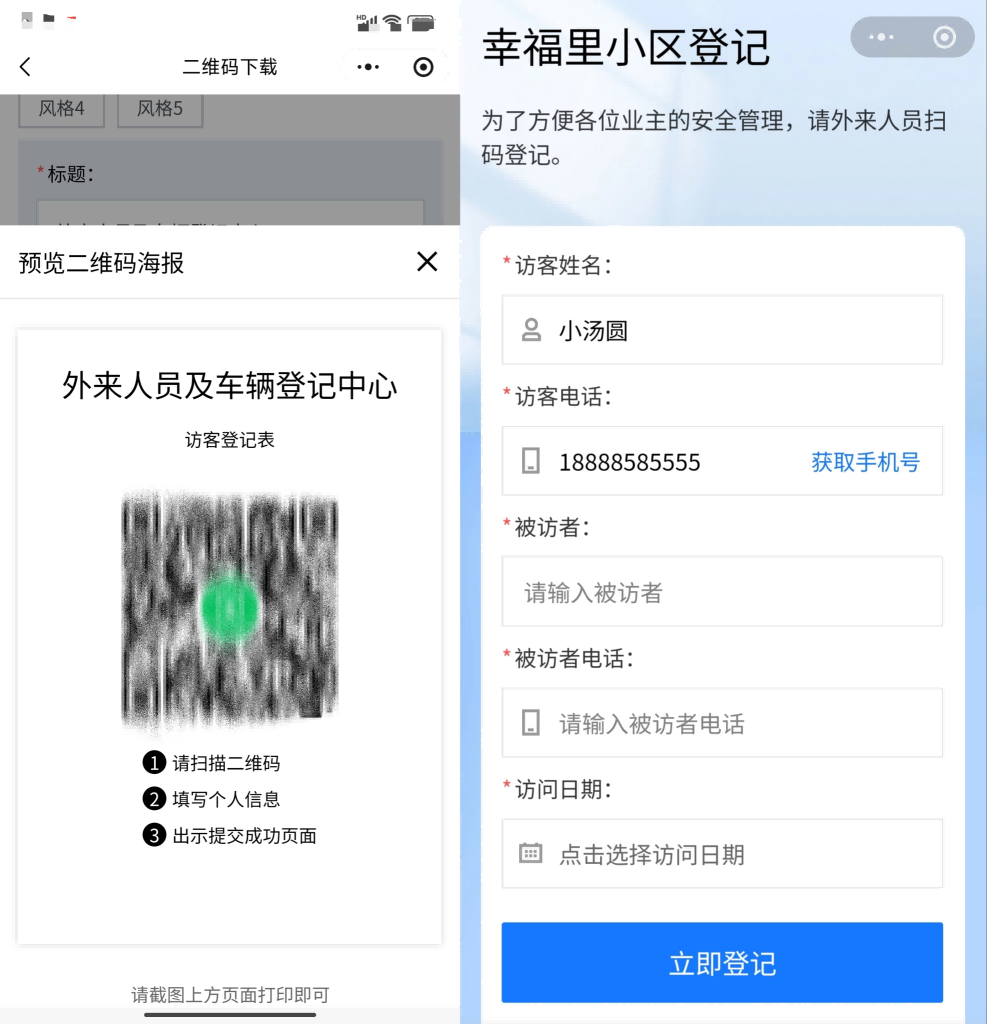Submit the form with 立即登记
987x1024 pixels.
coord(722,963)
